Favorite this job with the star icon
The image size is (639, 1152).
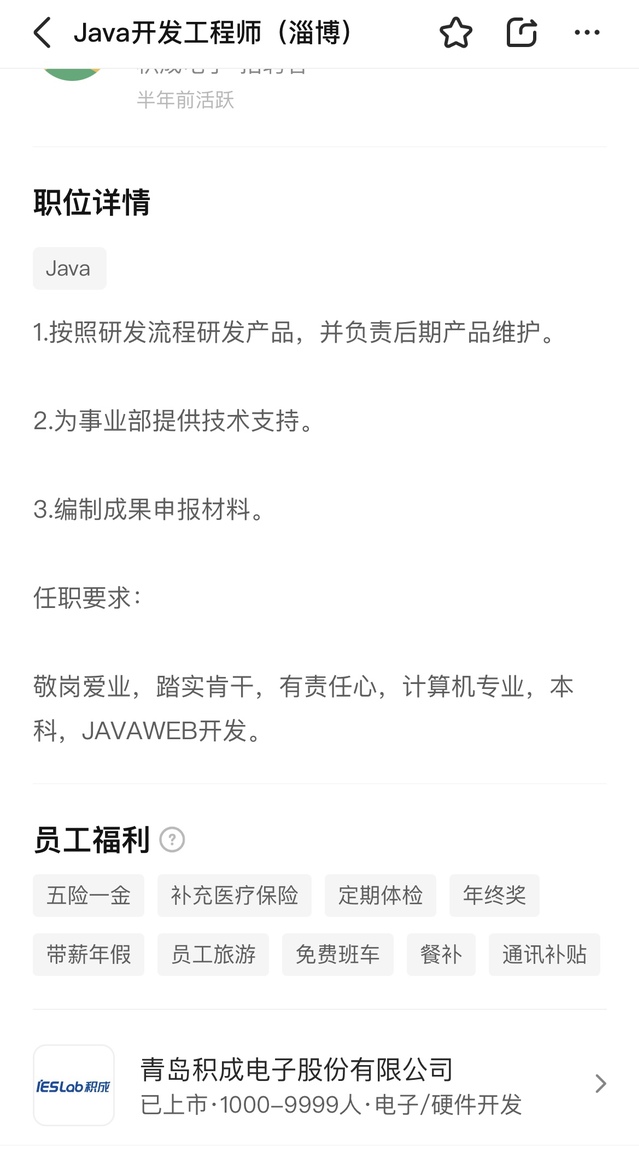(455, 33)
